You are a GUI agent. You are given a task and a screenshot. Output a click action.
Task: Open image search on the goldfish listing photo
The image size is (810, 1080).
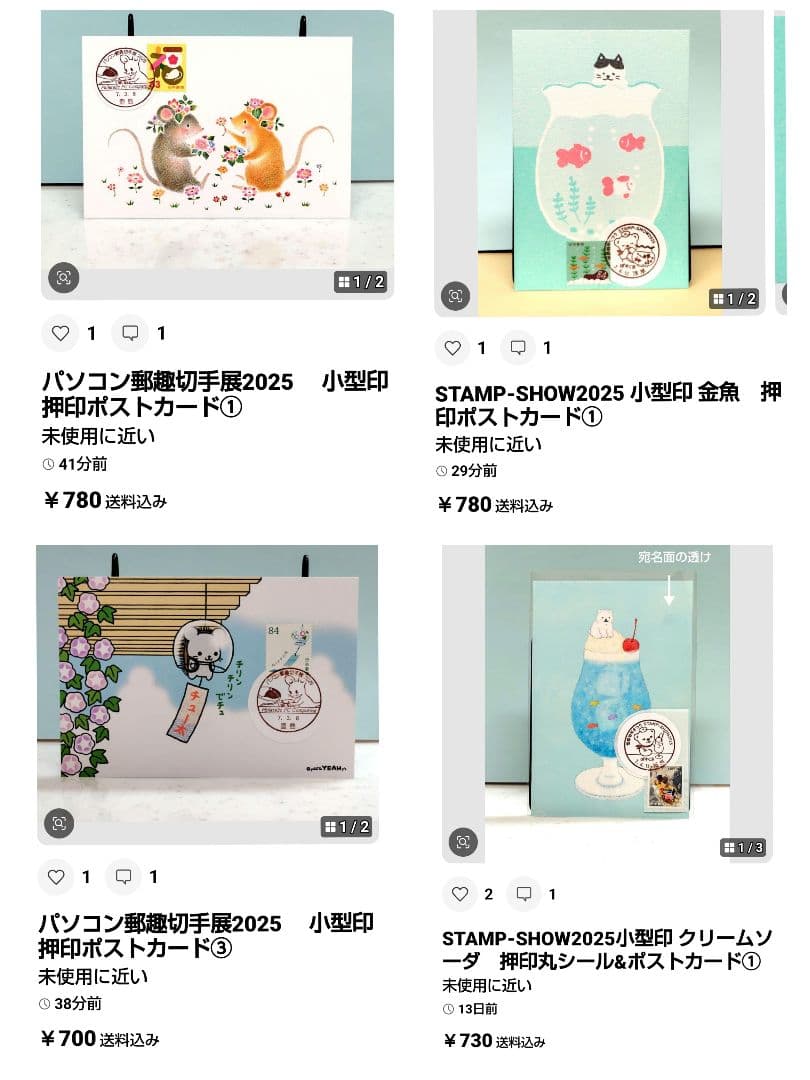point(457,294)
